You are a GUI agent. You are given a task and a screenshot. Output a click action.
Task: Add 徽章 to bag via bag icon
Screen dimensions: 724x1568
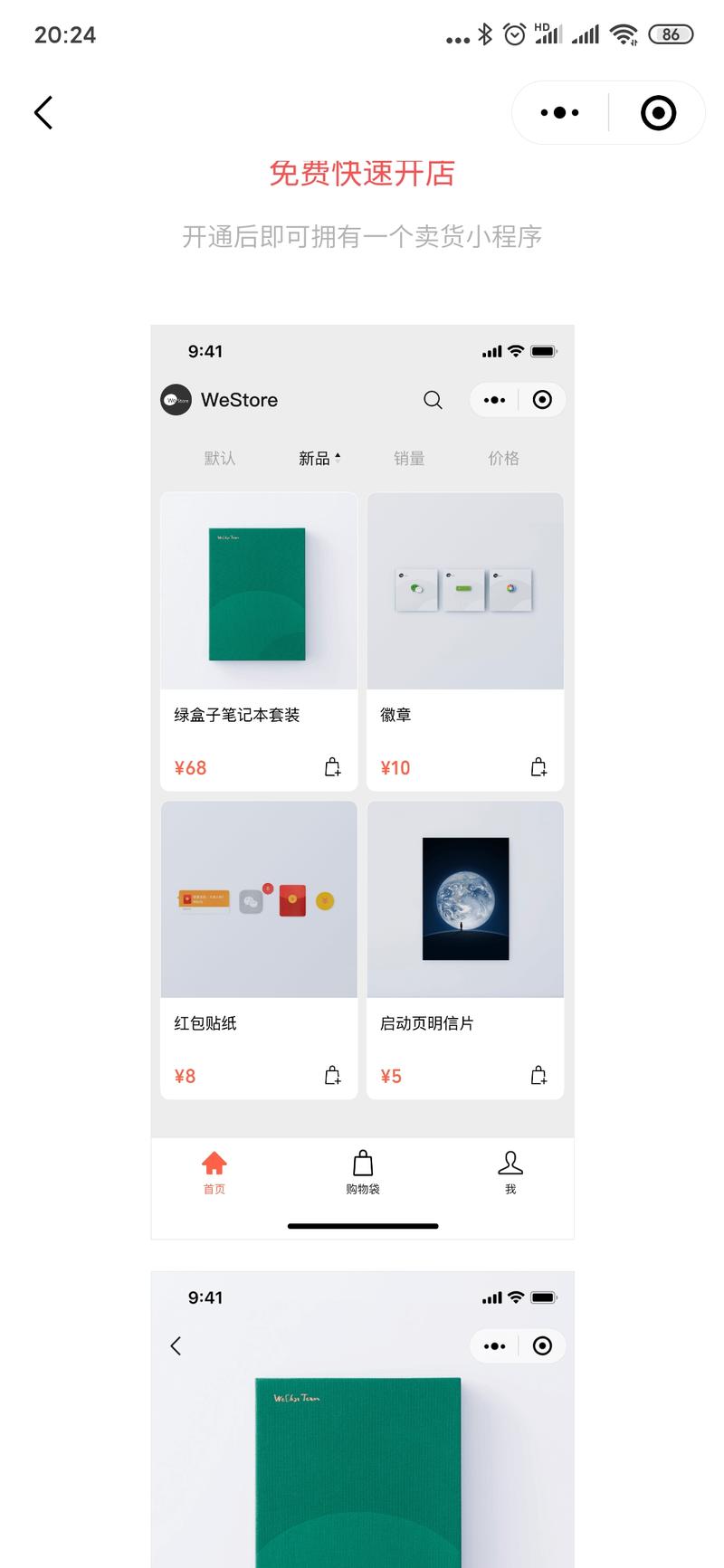click(538, 767)
